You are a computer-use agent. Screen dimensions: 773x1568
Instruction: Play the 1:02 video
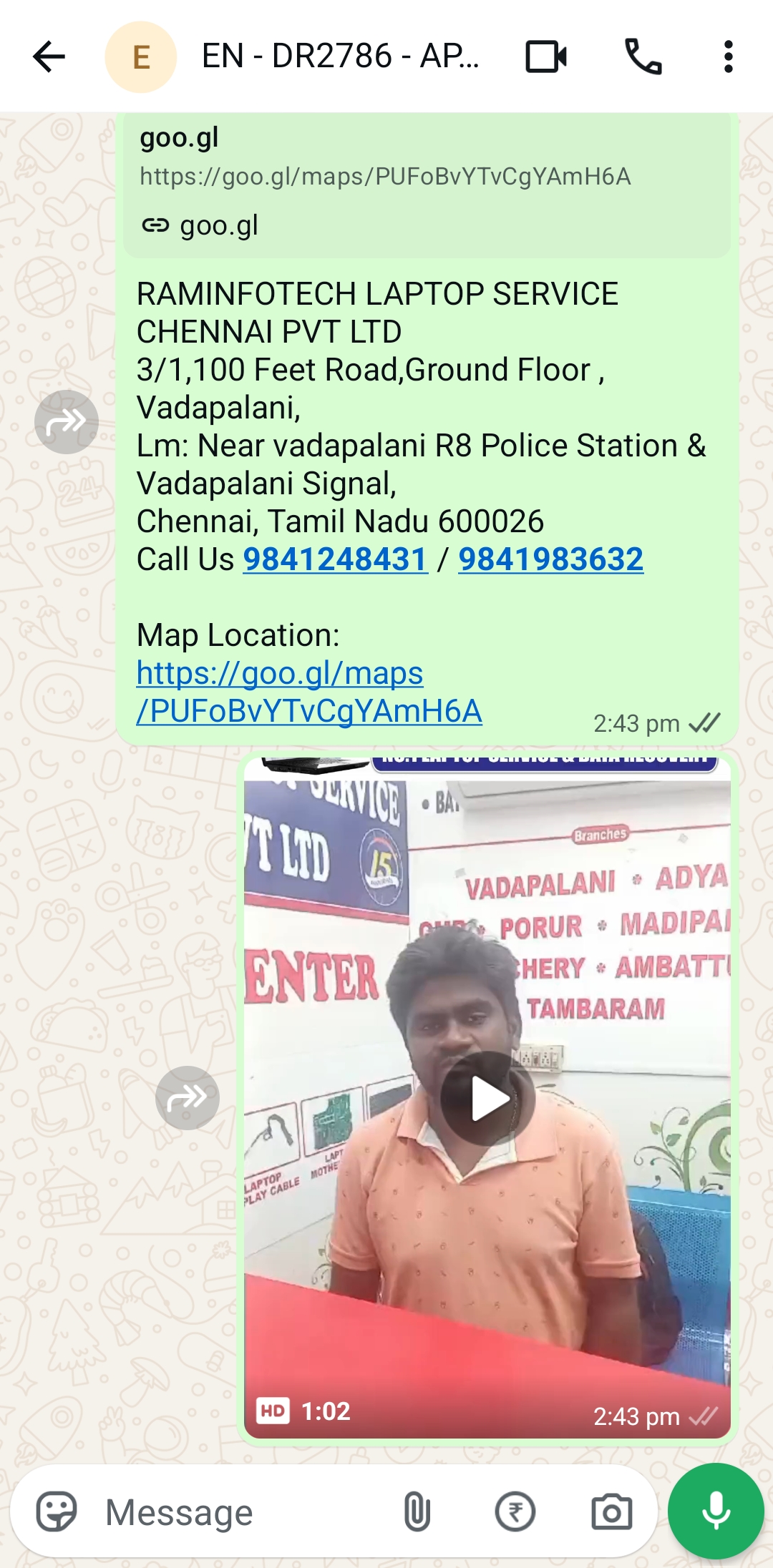487,1099
